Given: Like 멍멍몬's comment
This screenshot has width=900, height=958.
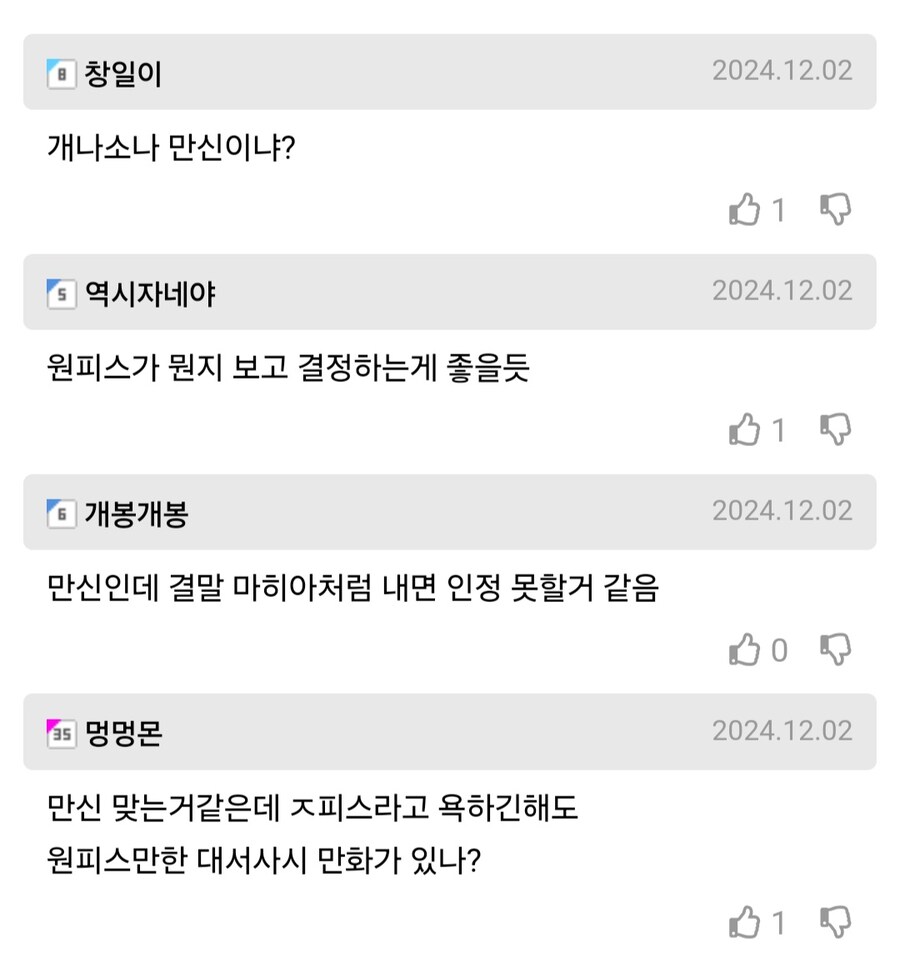Looking at the screenshot, I should (745, 921).
